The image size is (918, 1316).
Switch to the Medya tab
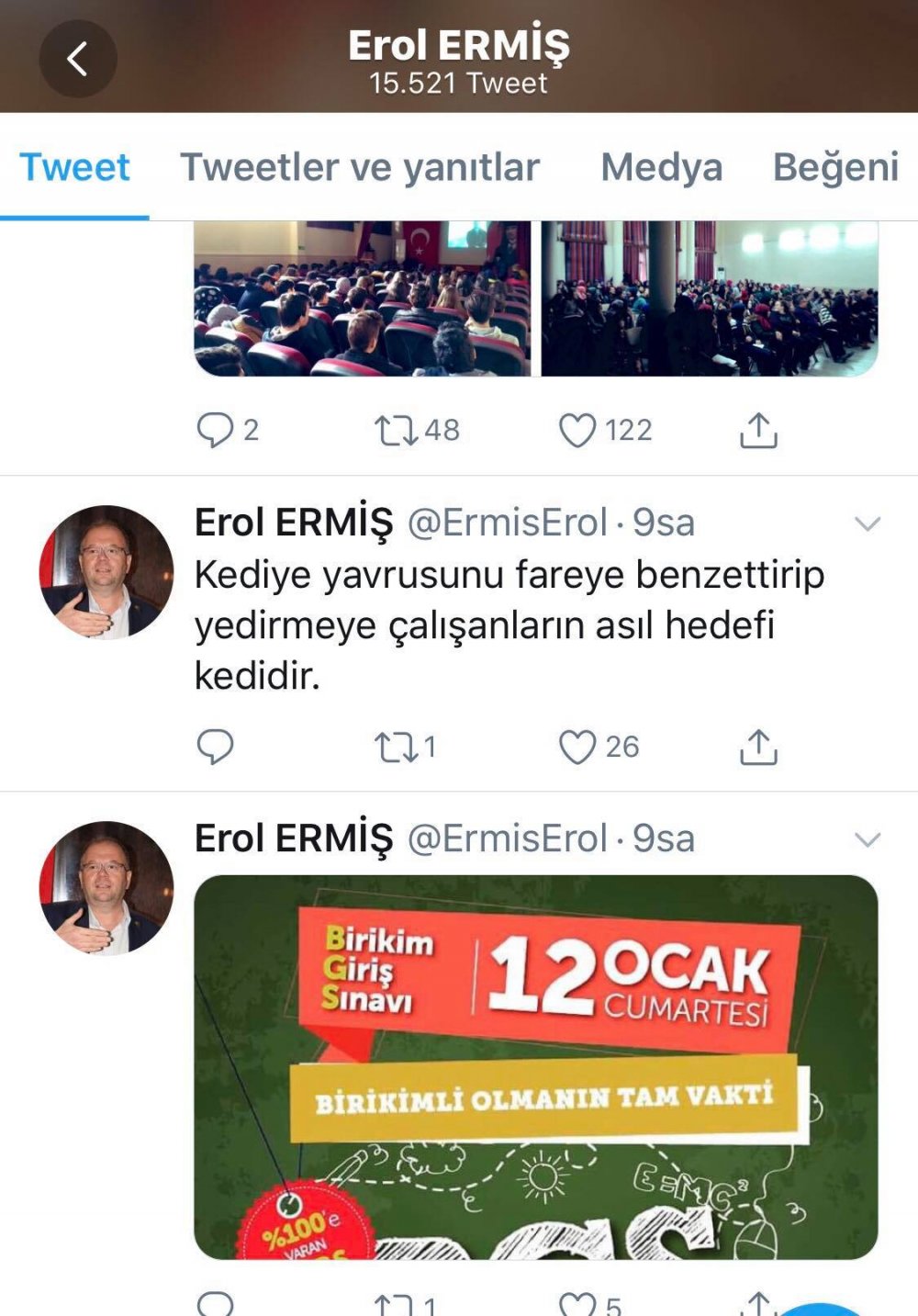(660, 168)
